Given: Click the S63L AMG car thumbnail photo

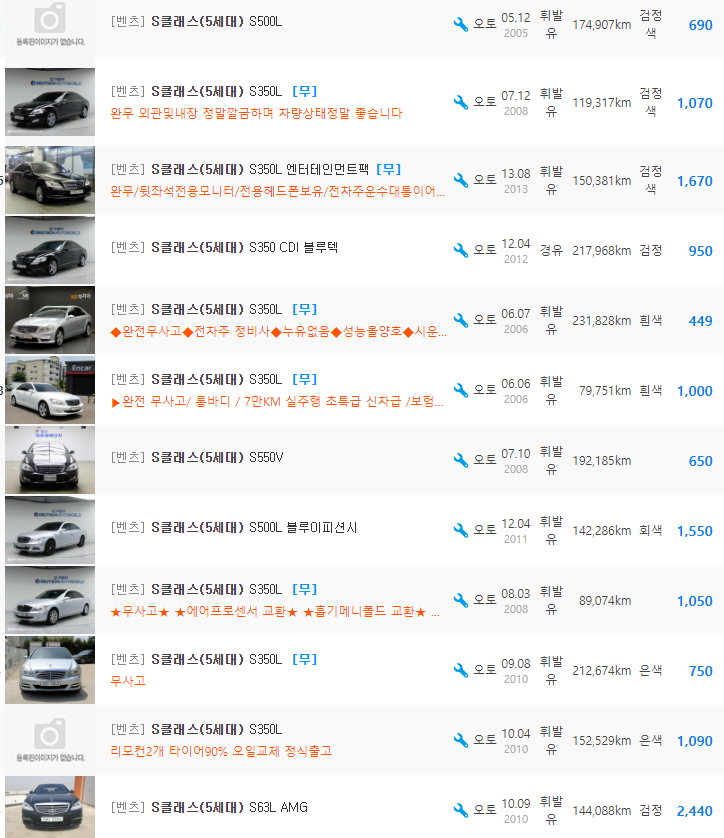Looking at the screenshot, I should [49, 808].
